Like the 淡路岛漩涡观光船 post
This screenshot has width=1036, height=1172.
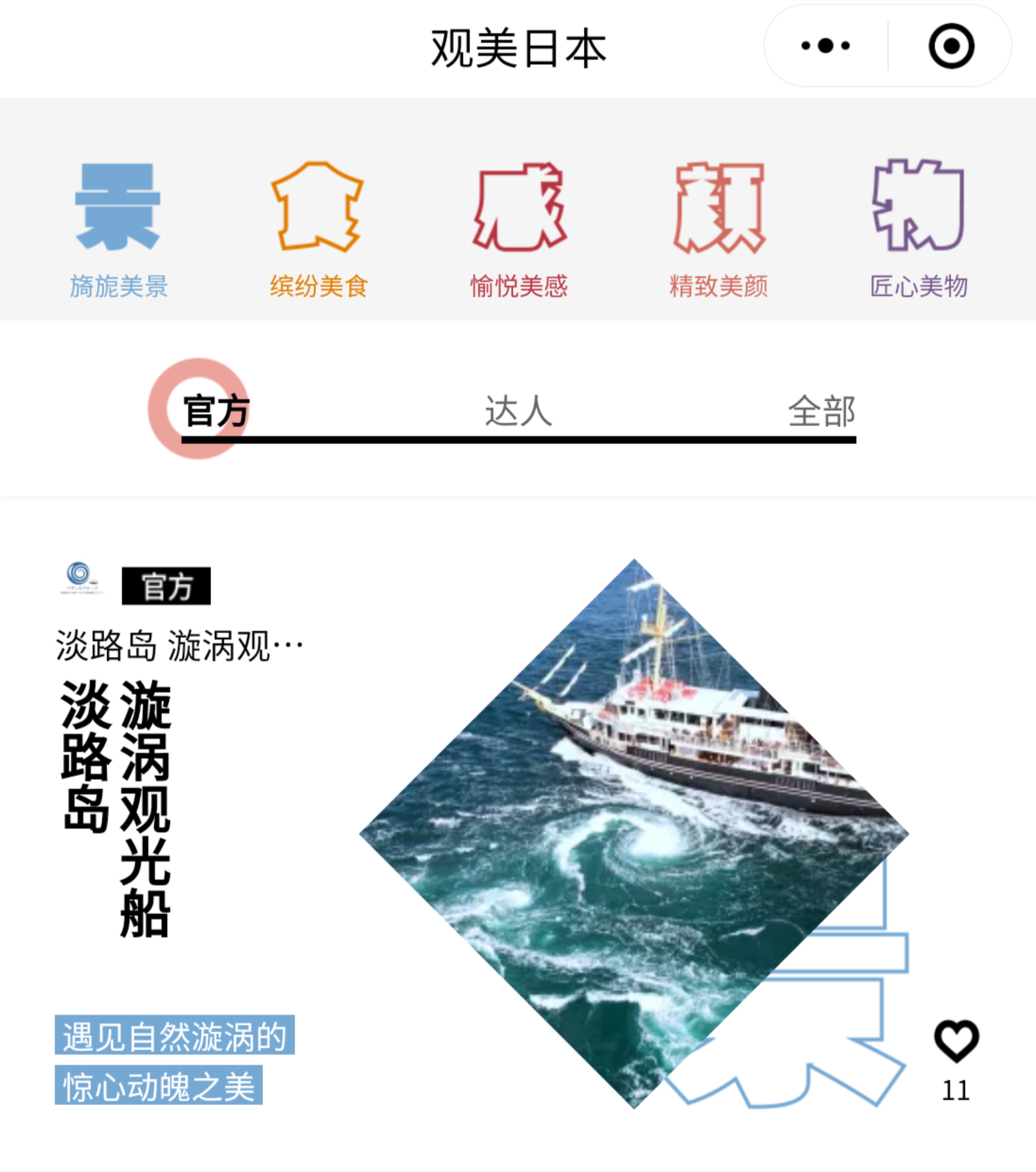pyautogui.click(x=956, y=1040)
